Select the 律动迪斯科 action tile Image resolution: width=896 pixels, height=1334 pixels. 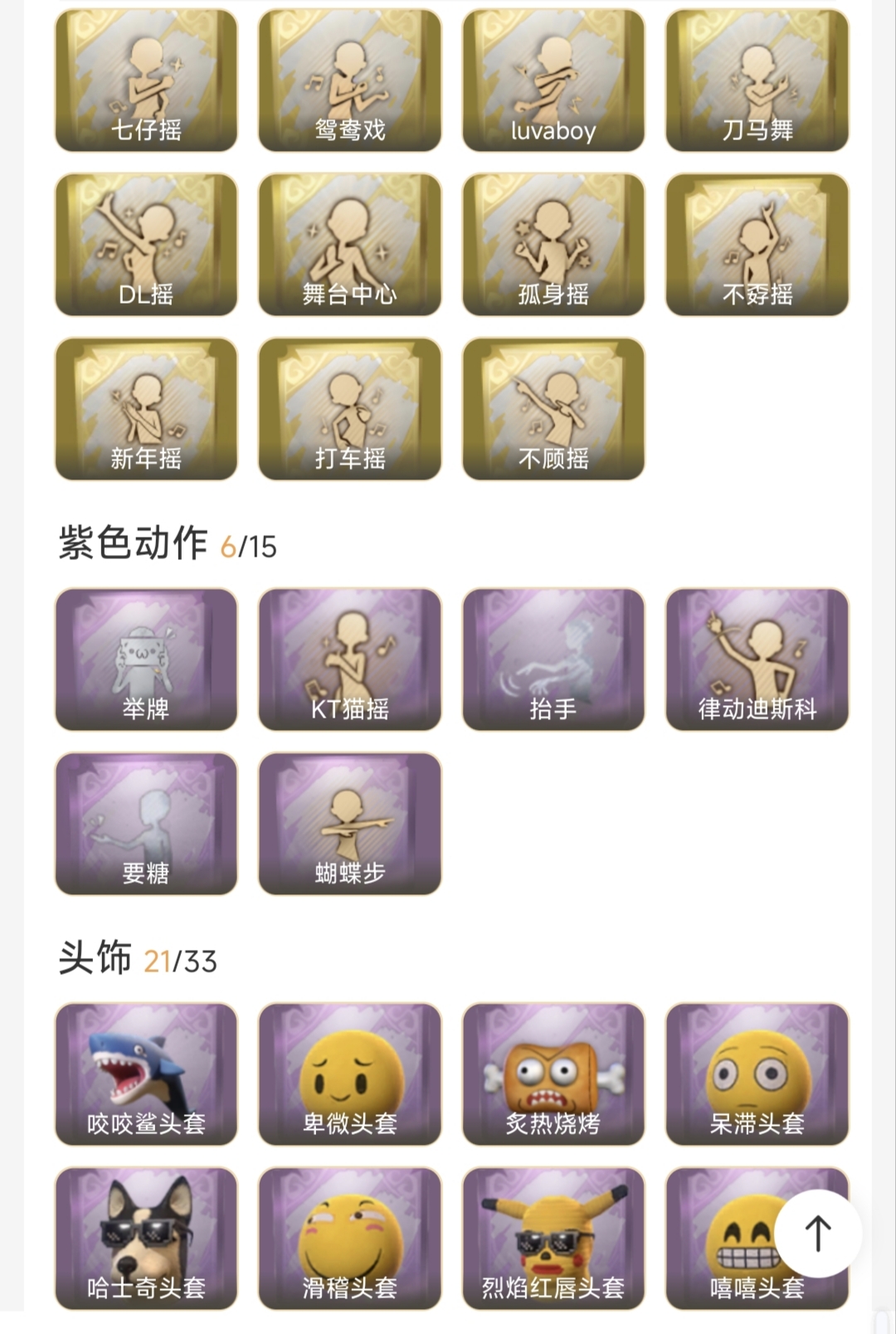[757, 660]
